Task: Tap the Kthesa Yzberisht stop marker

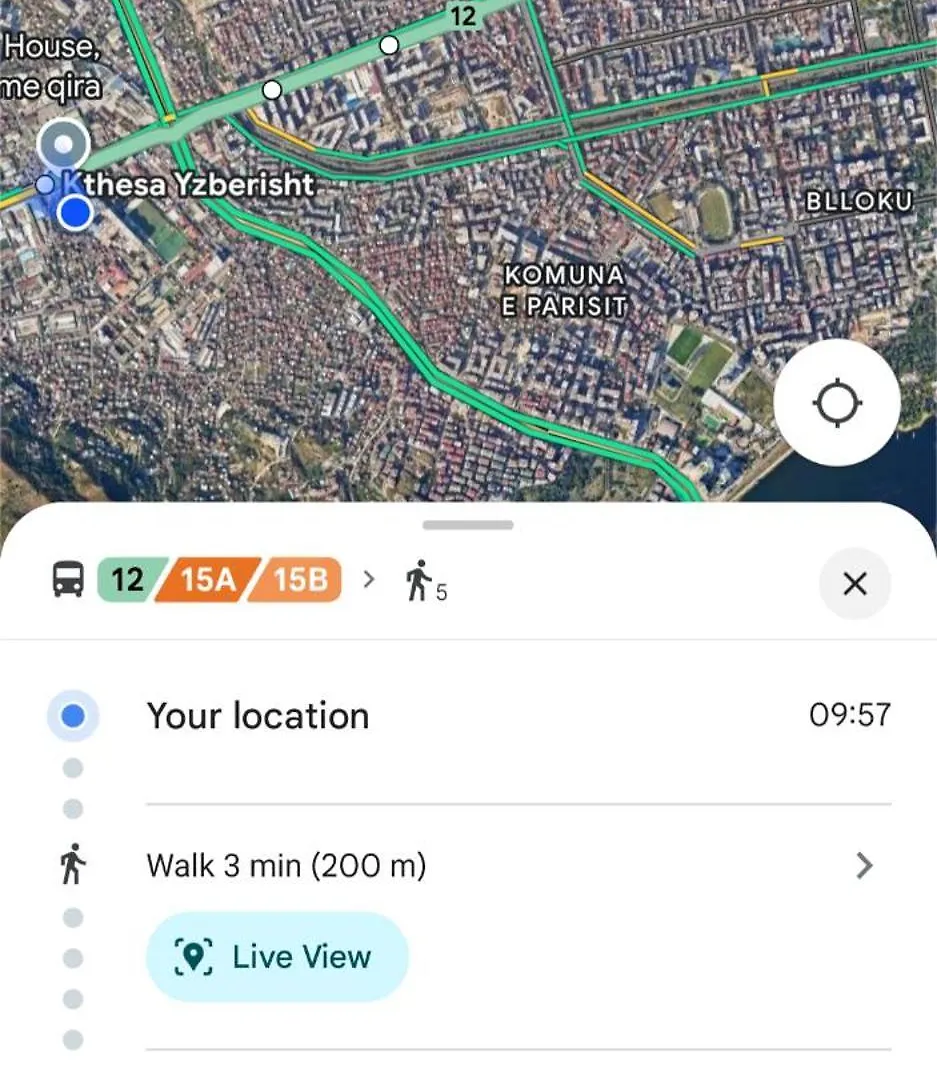Action: (x=45, y=184)
